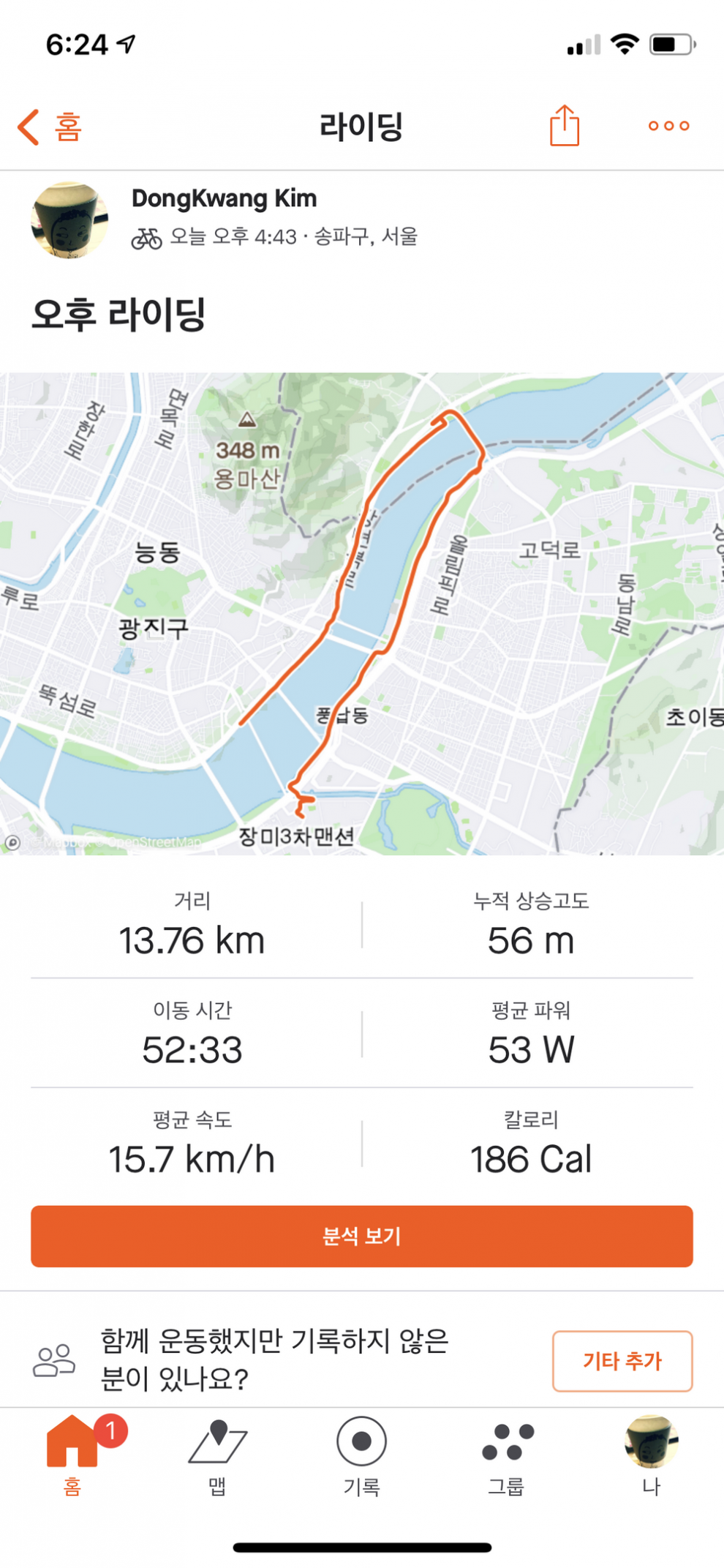Tap the 분석 보기 button
Screen dimensions: 724x1568
[362, 1236]
